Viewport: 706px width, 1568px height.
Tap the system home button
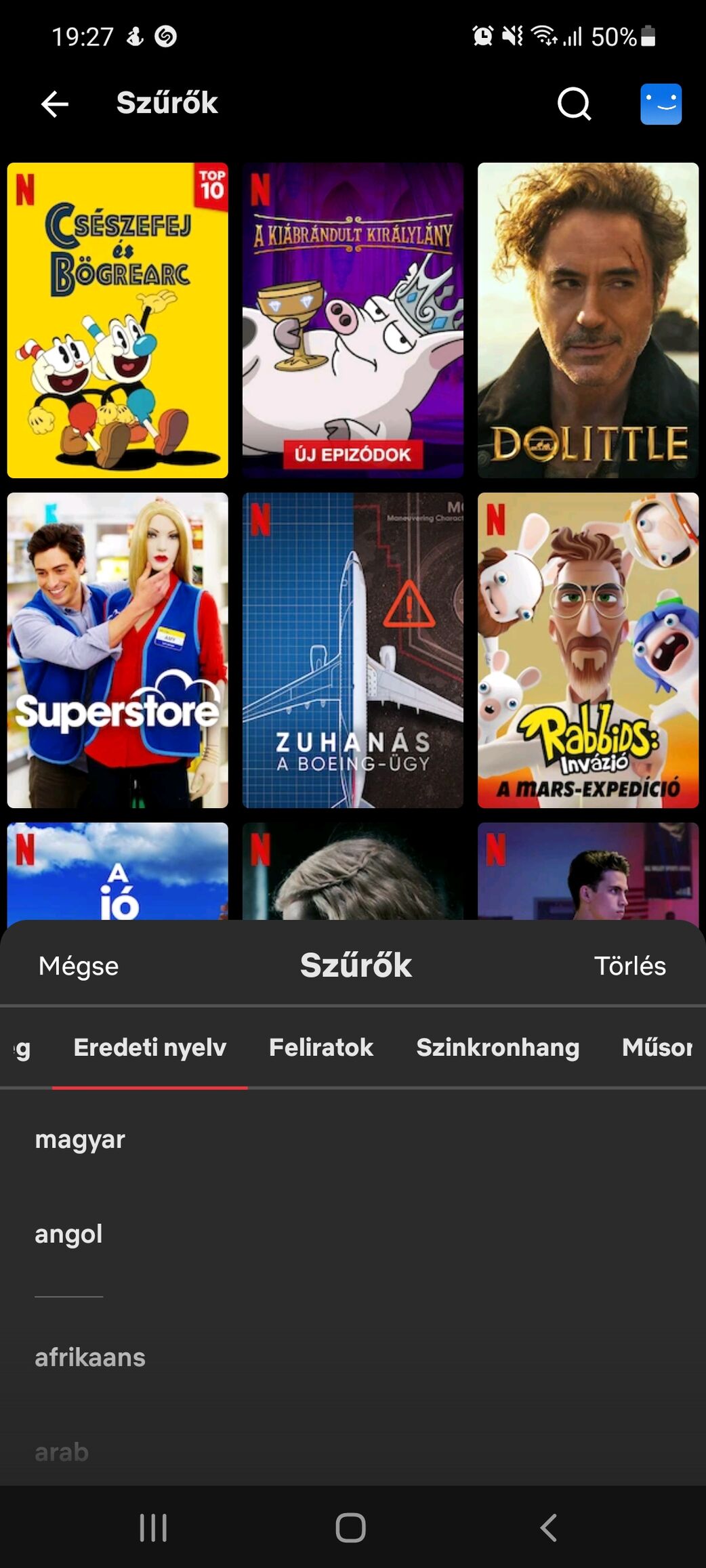(351, 1527)
